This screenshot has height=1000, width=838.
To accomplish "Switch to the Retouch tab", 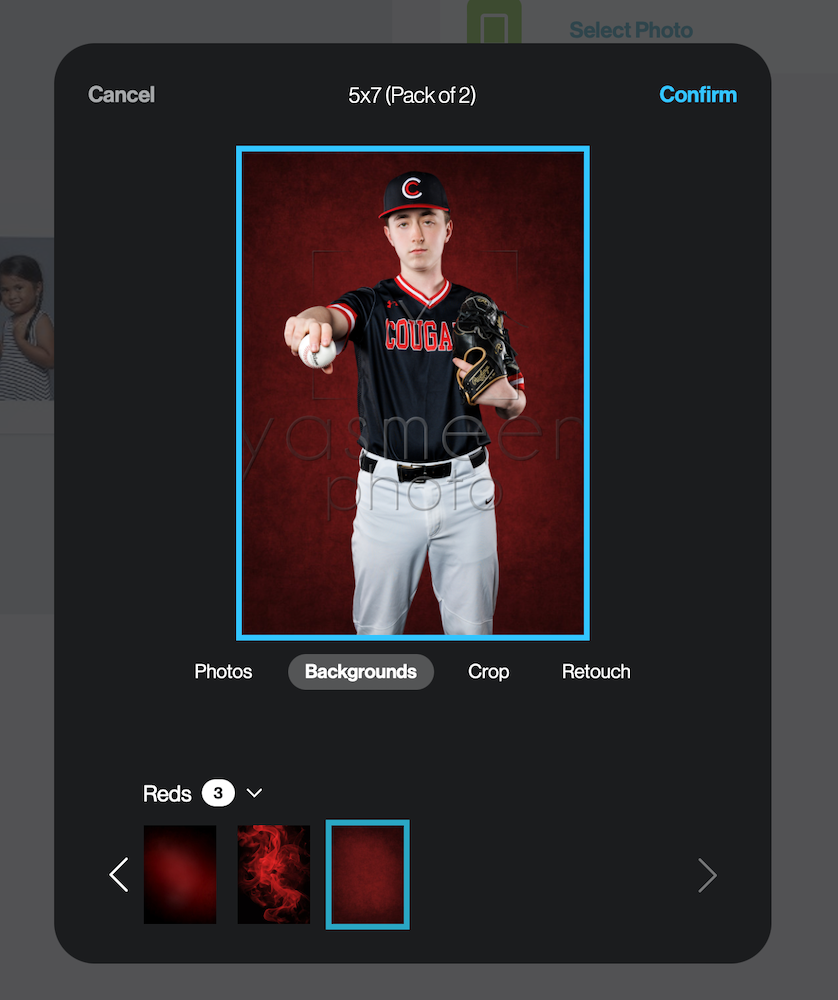I will click(596, 672).
